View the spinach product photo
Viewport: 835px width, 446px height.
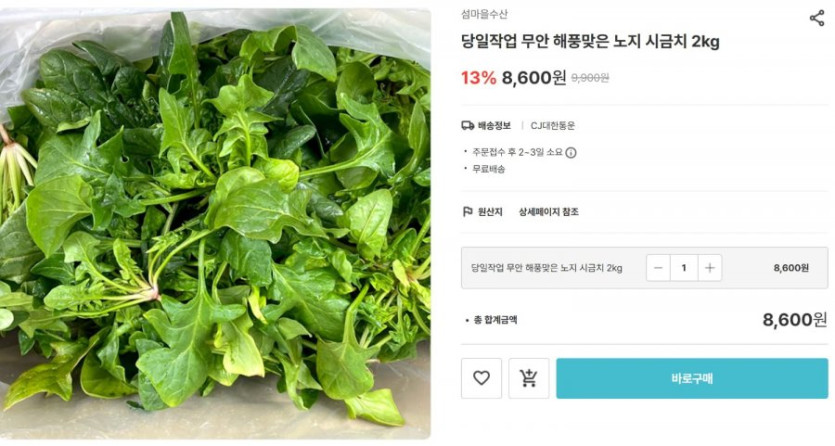(x=215, y=223)
